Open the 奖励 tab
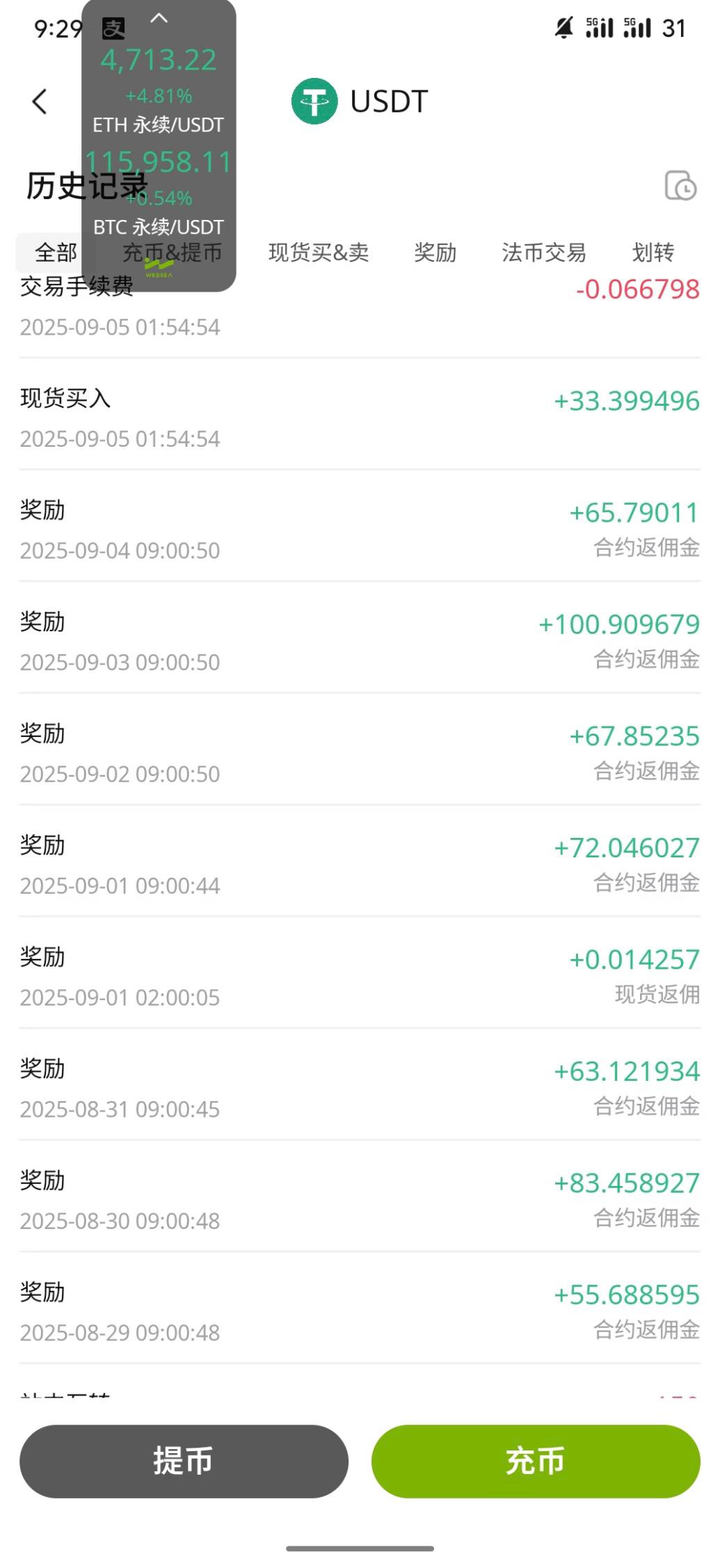The width and height of the screenshot is (720, 1568). (435, 252)
